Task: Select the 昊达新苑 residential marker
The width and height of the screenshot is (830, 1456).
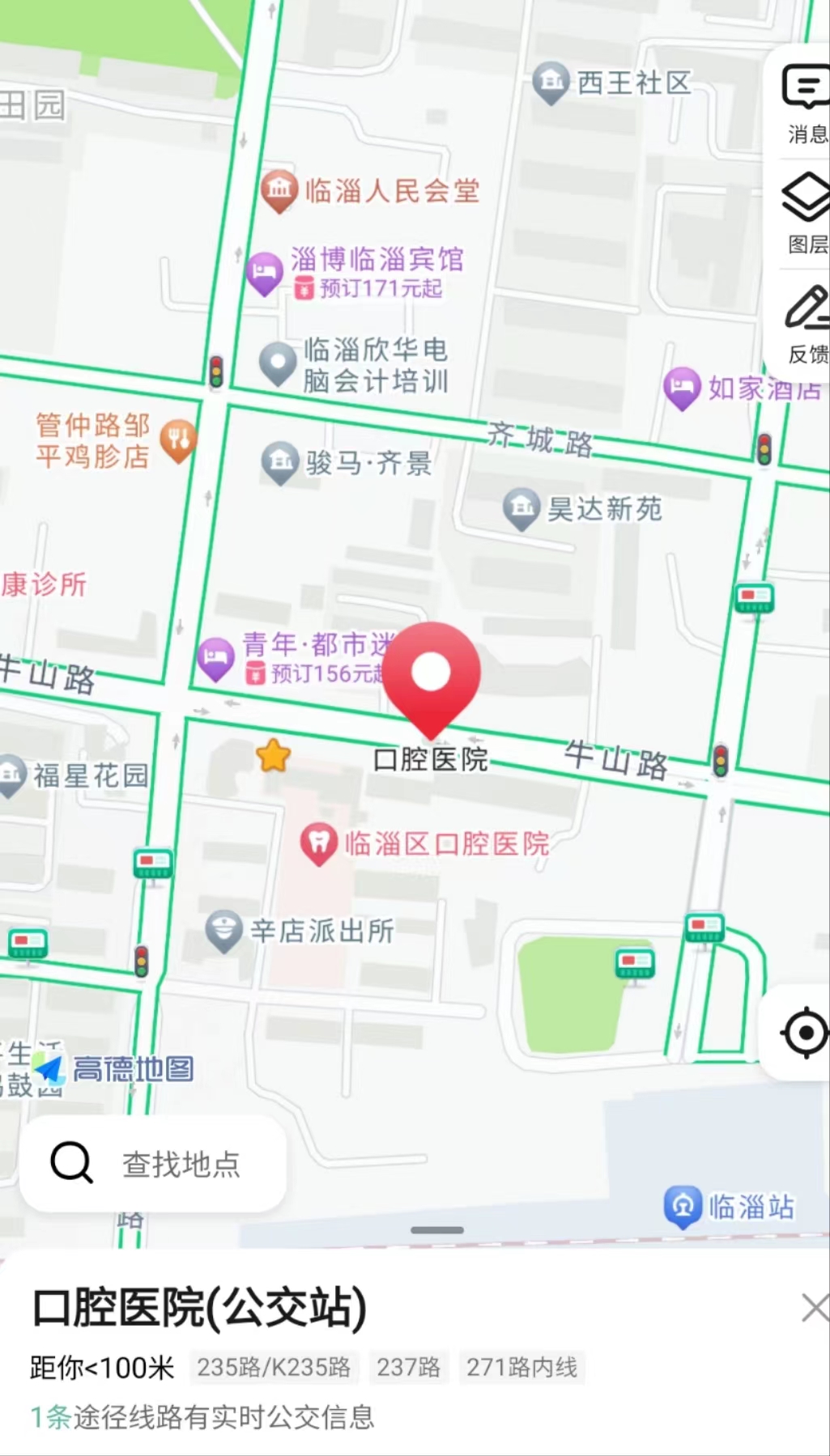Action: (521, 508)
